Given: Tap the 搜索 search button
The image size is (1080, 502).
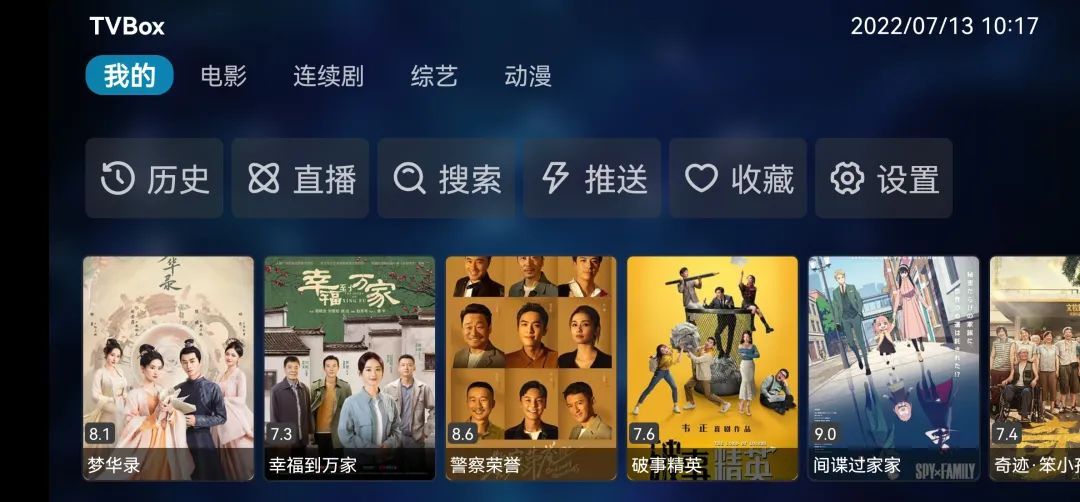Looking at the screenshot, I should coord(446,179).
